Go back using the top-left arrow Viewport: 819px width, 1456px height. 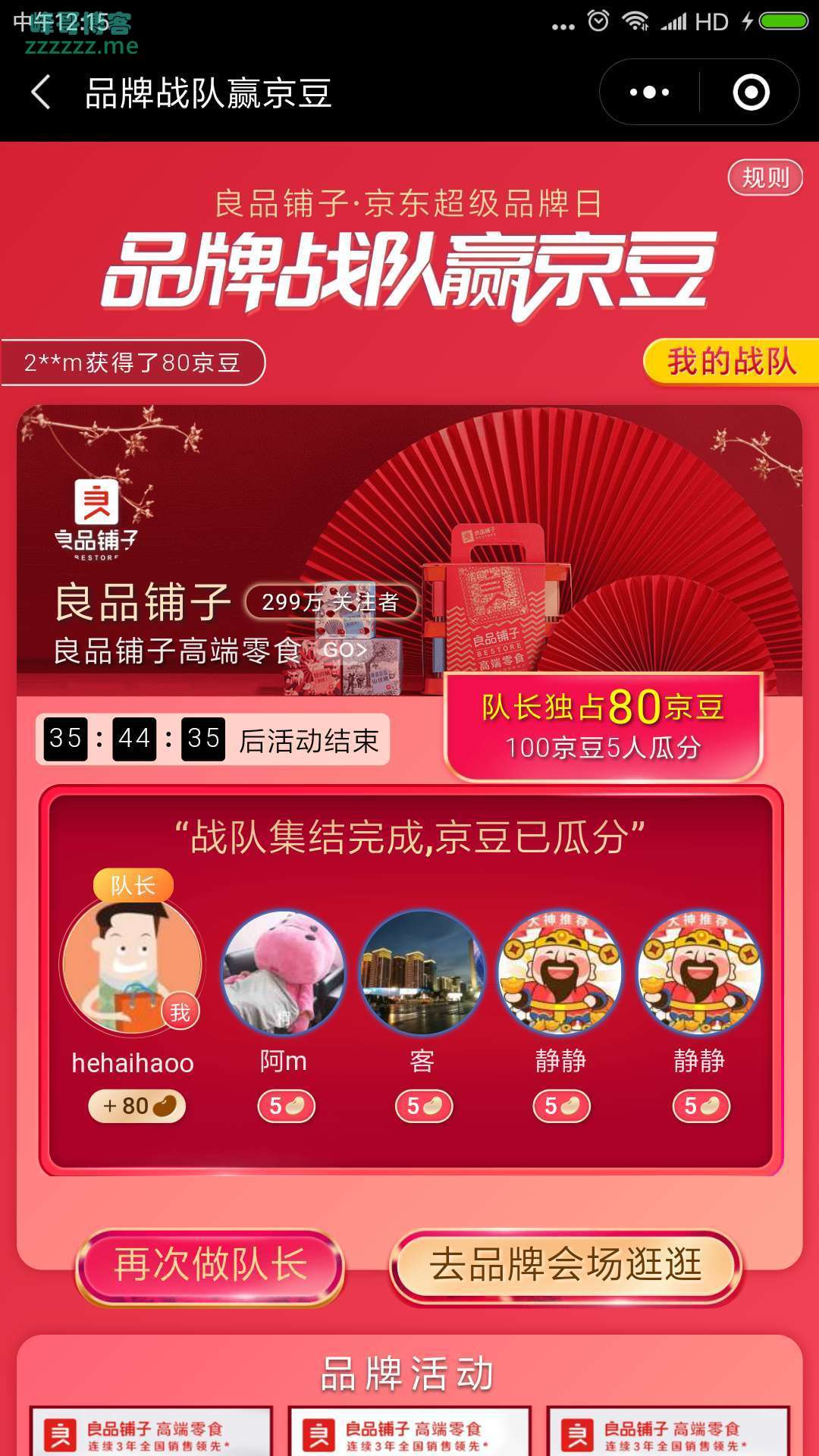click(x=42, y=93)
